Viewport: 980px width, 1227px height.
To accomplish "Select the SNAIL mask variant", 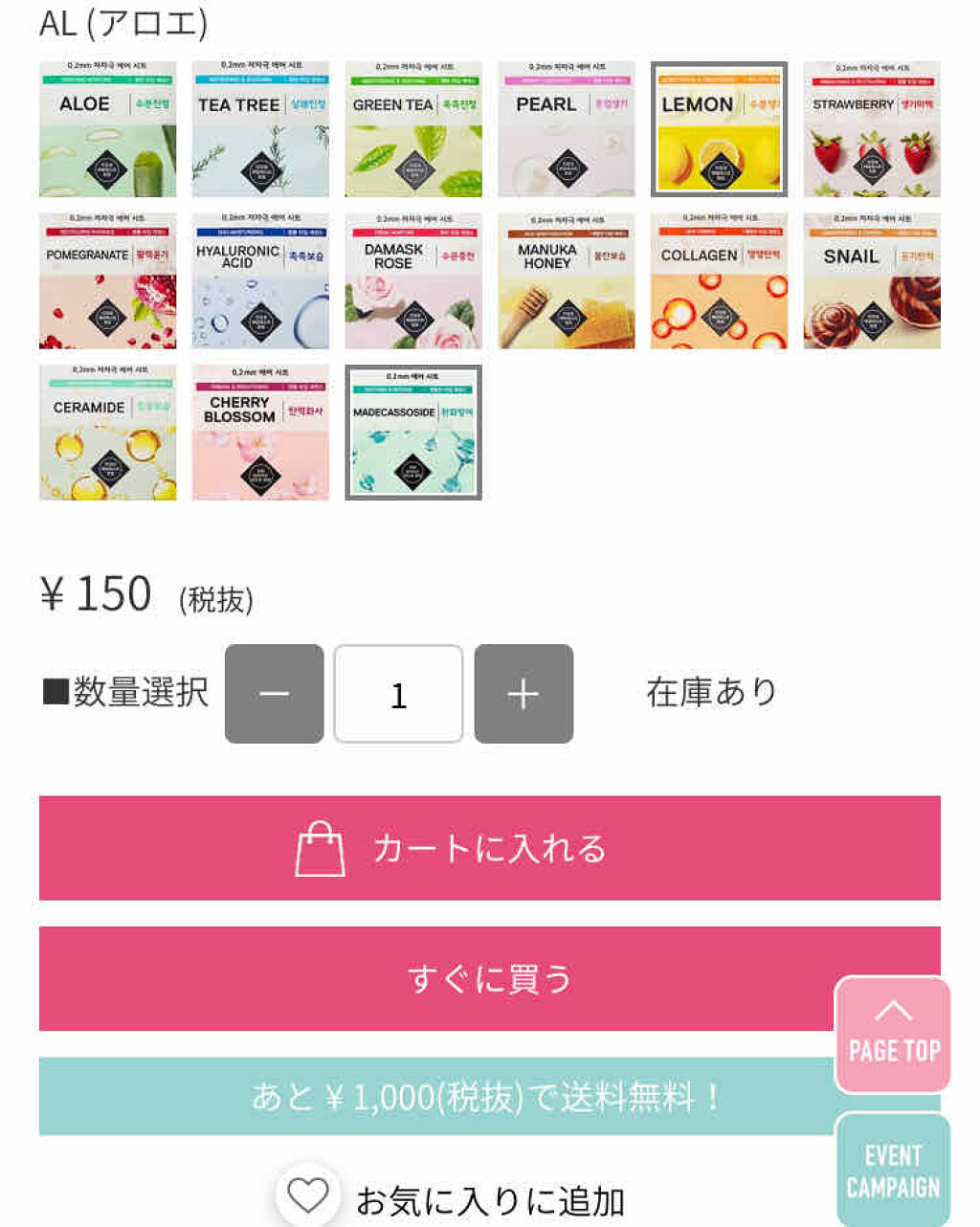I will tap(872, 280).
